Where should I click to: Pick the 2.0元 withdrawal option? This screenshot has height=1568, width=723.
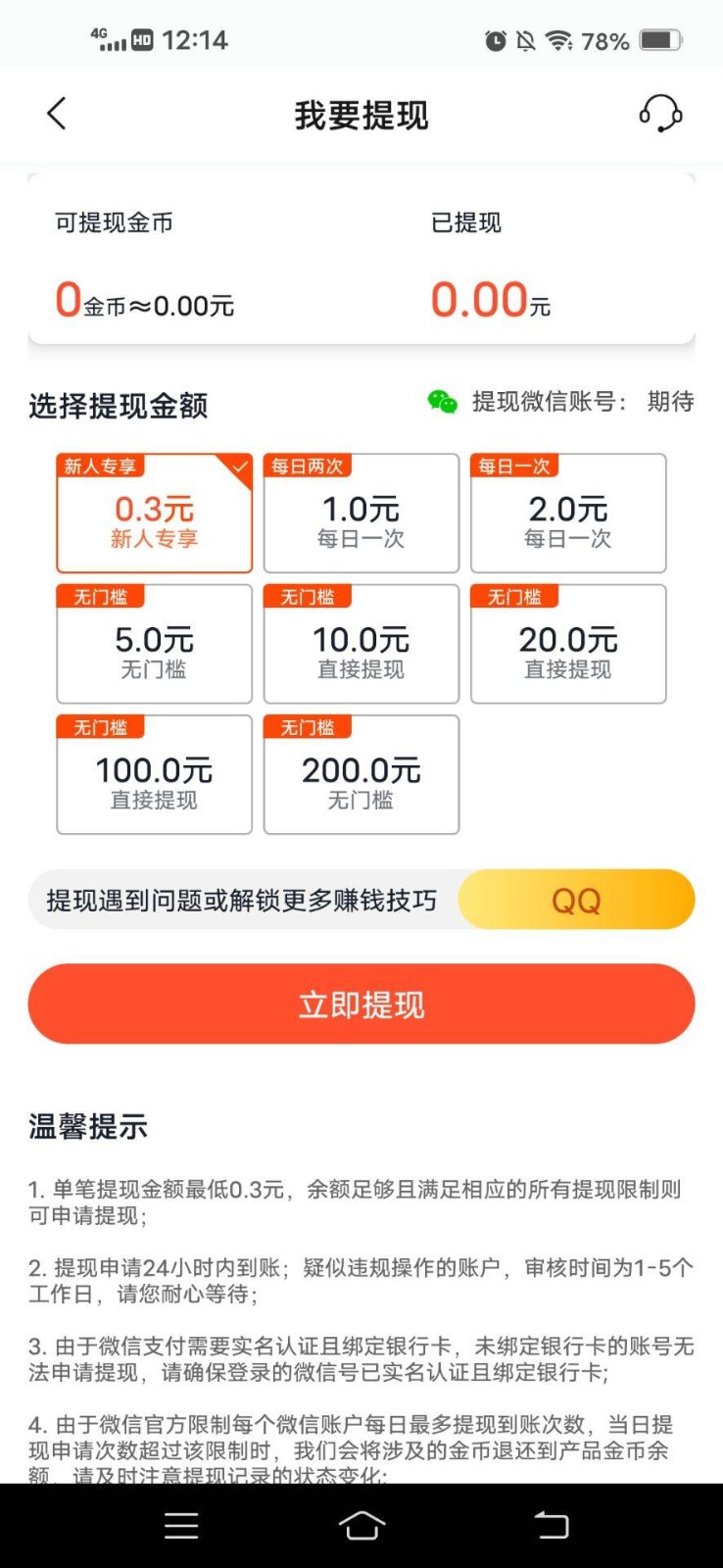coord(568,514)
